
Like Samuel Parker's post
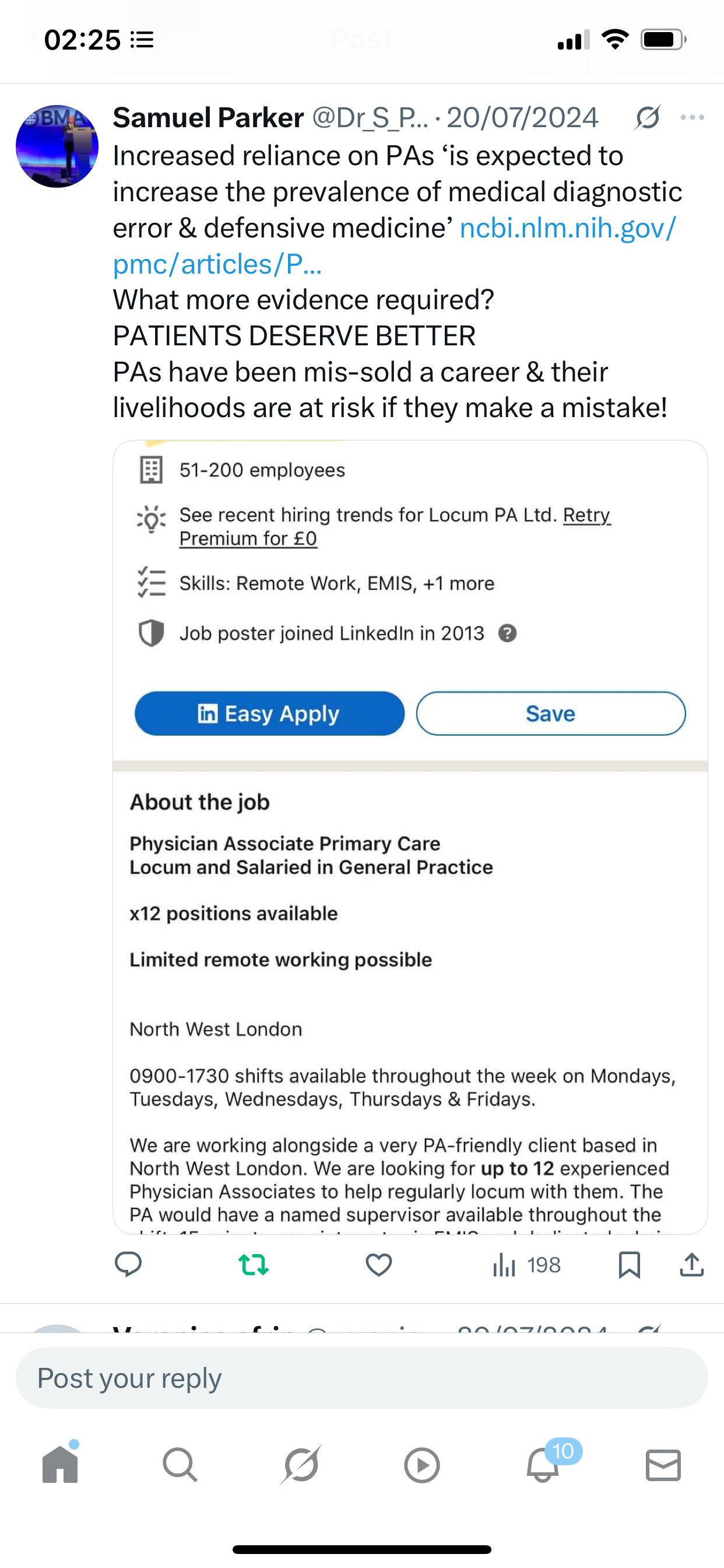(x=378, y=1265)
